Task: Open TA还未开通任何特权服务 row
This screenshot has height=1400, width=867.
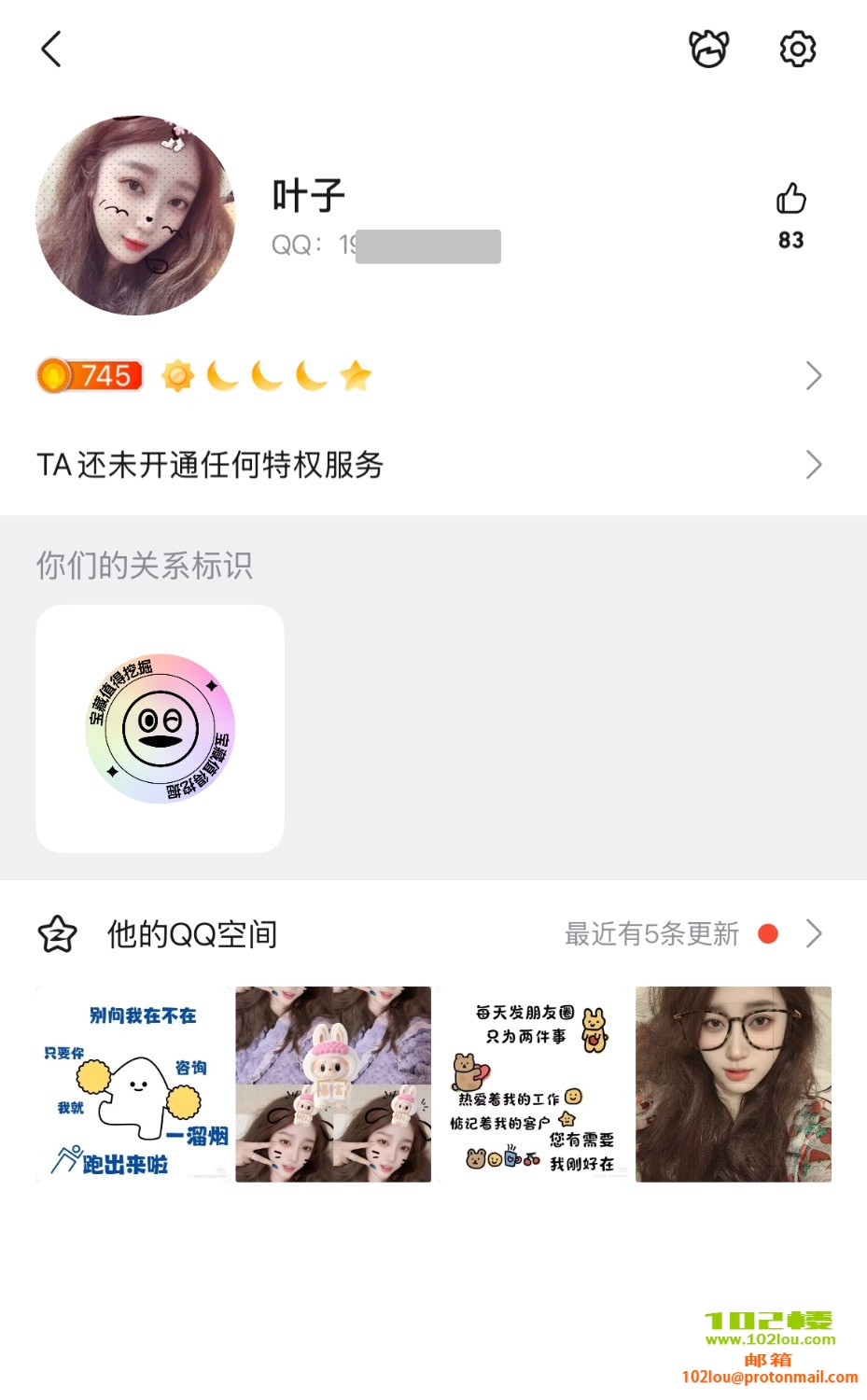Action: tap(429, 465)
